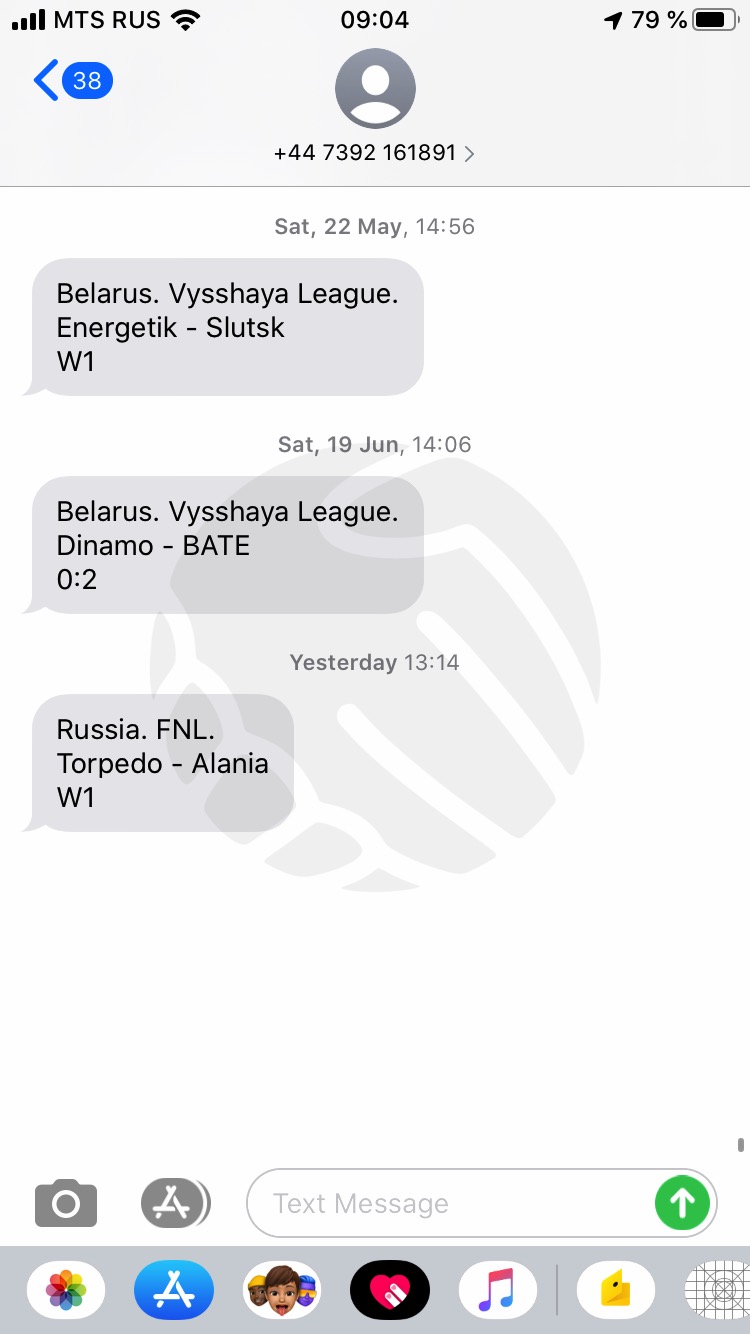Go back to the messages list
Image resolution: width=750 pixels, height=1334 pixels.
72,80
